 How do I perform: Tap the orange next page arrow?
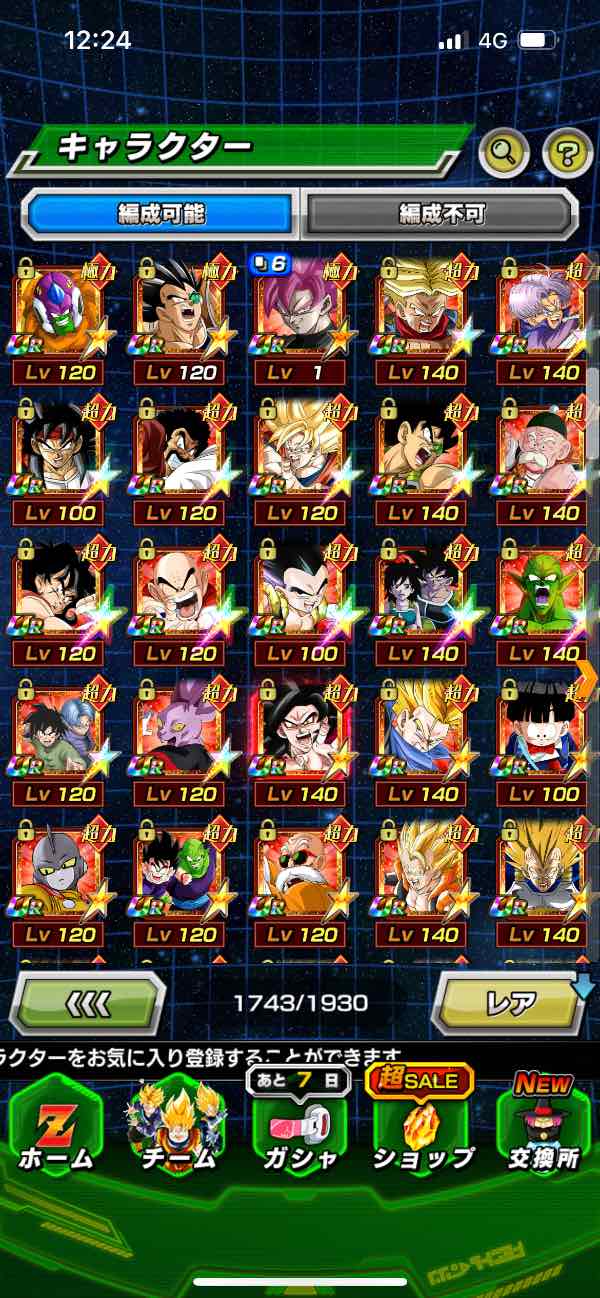pyautogui.click(x=588, y=677)
